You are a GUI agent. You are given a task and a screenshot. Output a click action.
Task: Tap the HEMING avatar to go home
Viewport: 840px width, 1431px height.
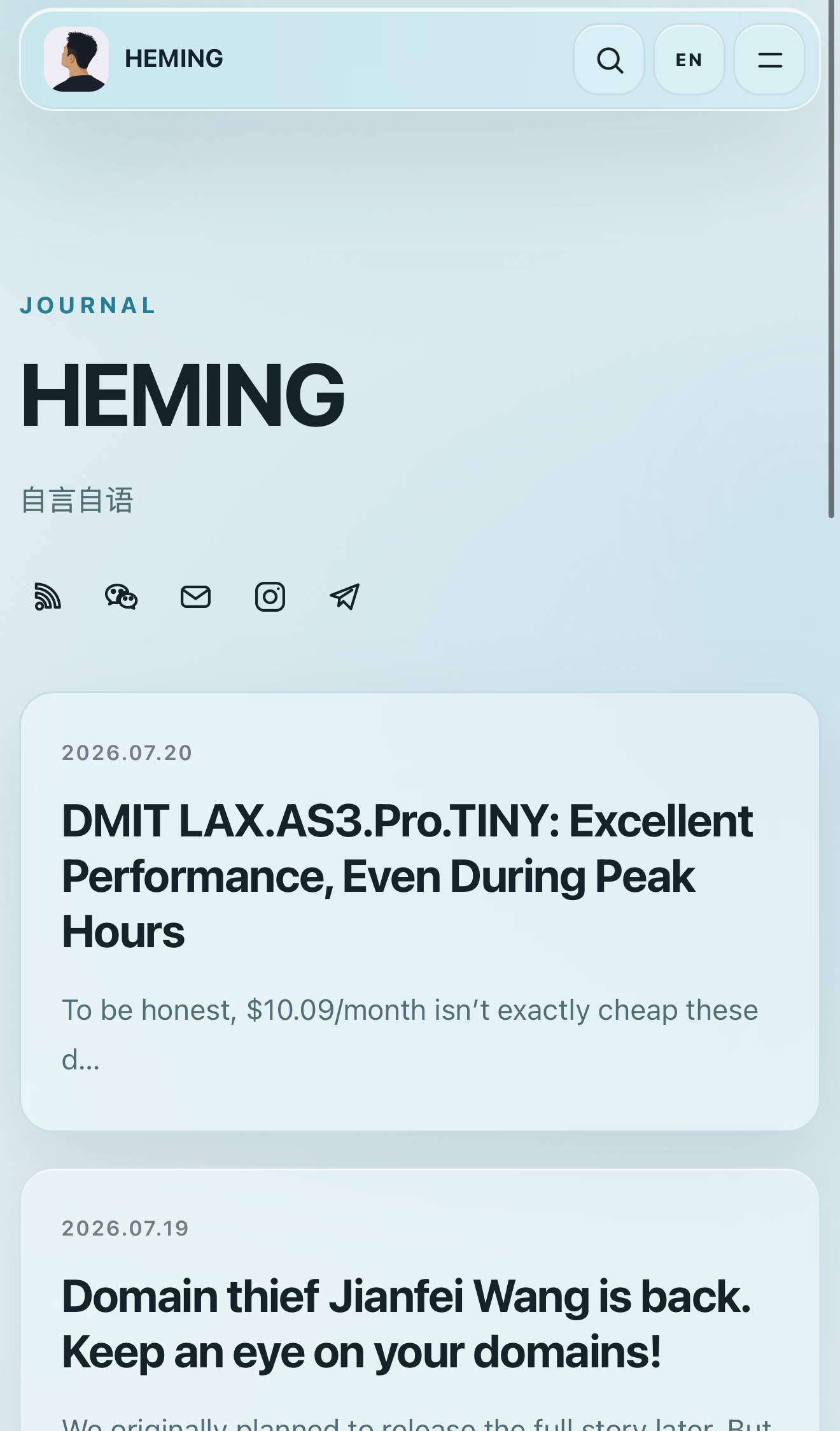point(76,59)
